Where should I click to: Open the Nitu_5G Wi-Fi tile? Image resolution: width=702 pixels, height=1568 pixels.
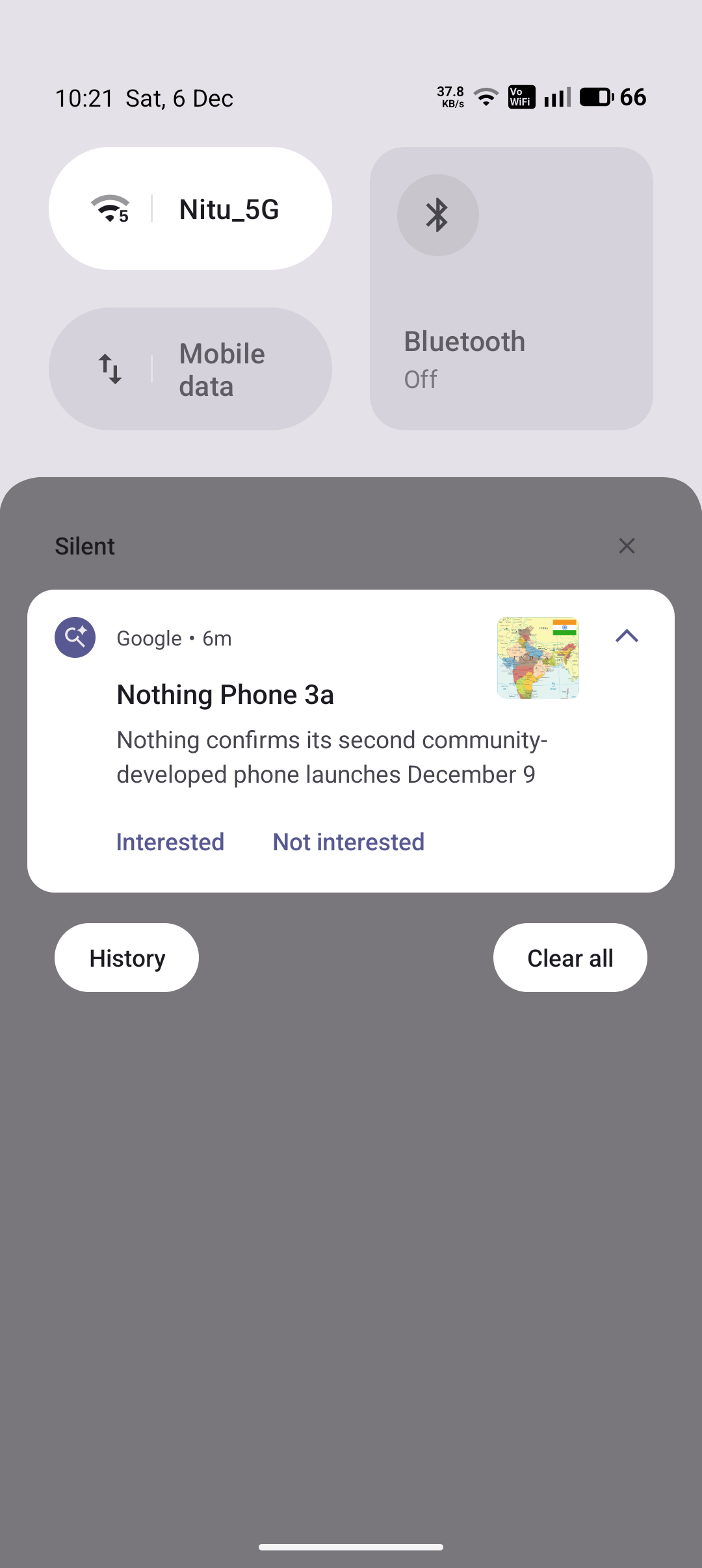coord(190,209)
